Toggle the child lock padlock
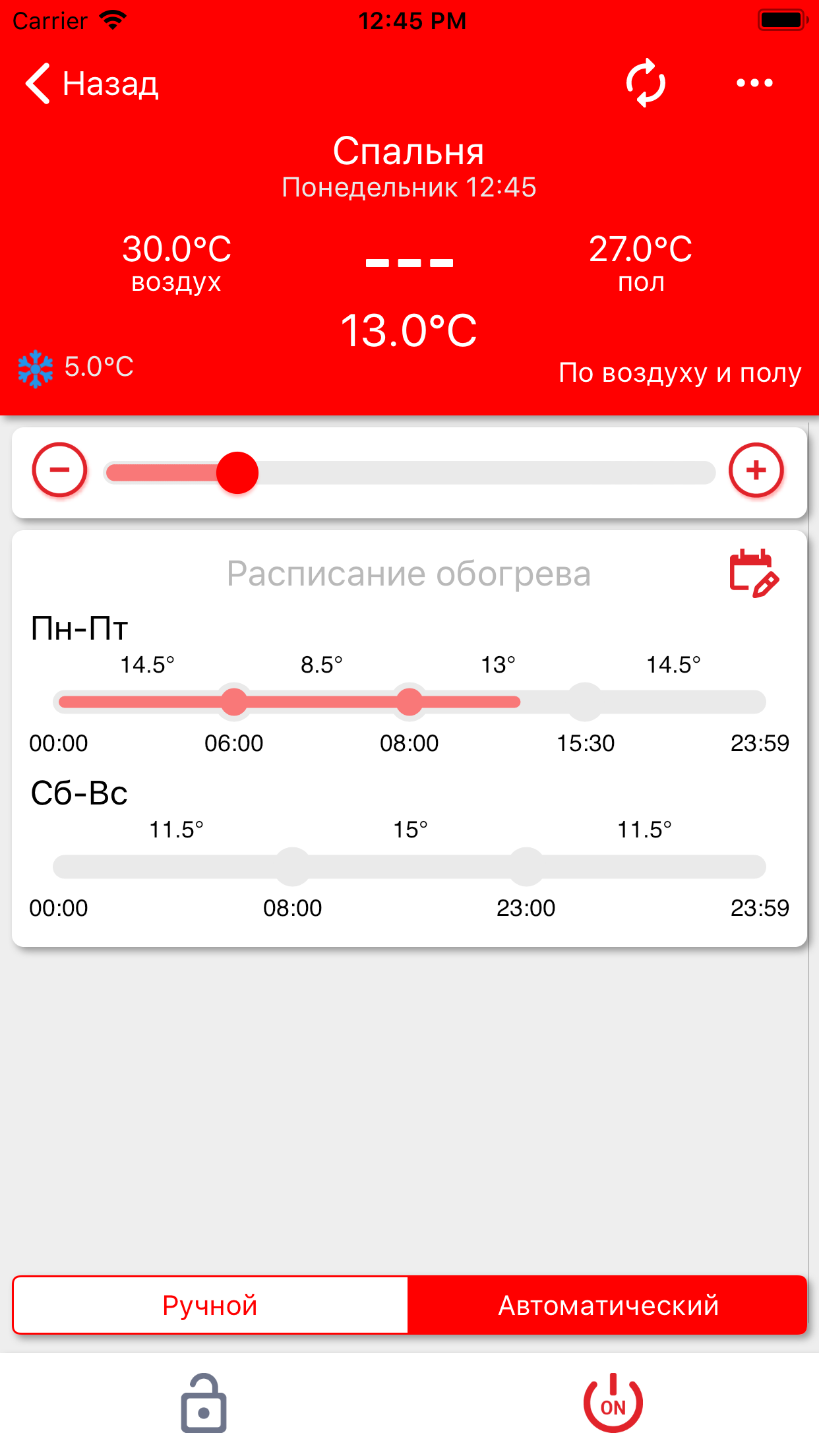The height and width of the screenshot is (1456, 819). [x=204, y=1403]
